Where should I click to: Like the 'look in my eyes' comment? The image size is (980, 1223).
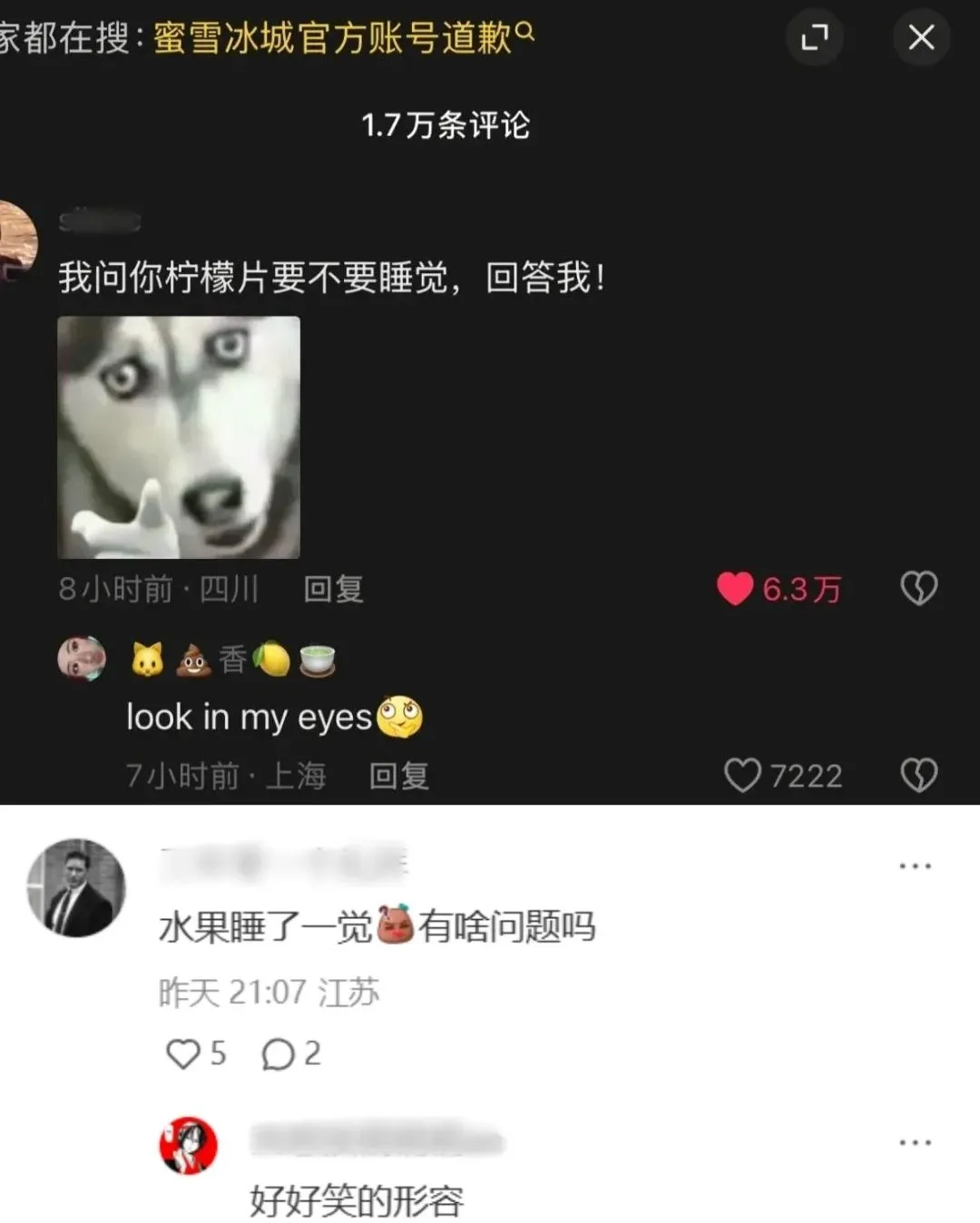click(742, 776)
